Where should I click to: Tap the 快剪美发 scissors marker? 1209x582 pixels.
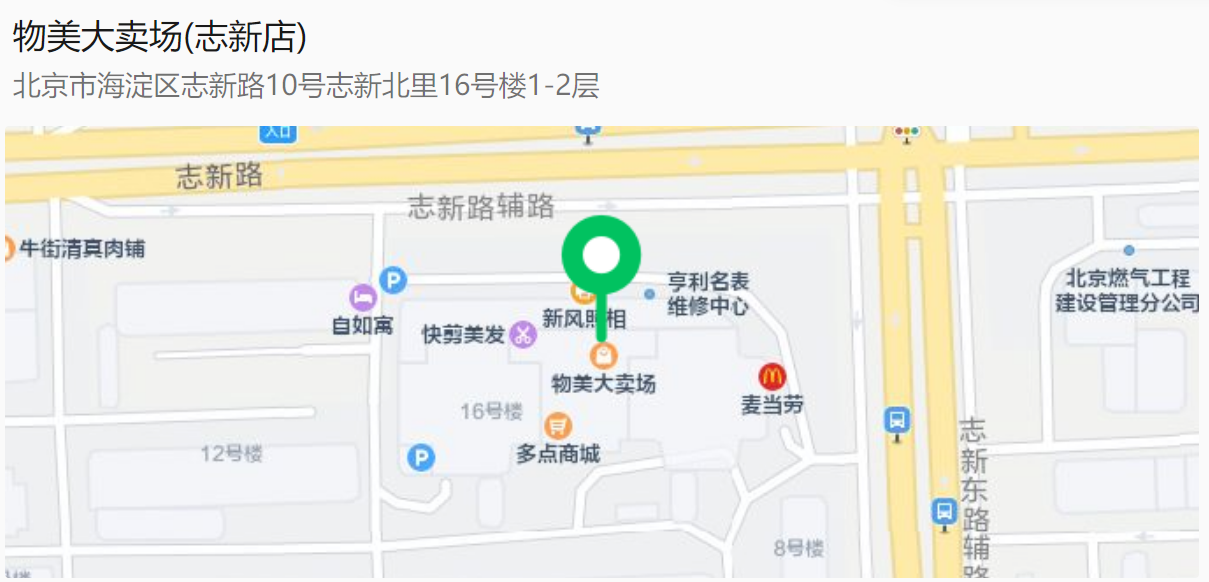[x=522, y=334]
